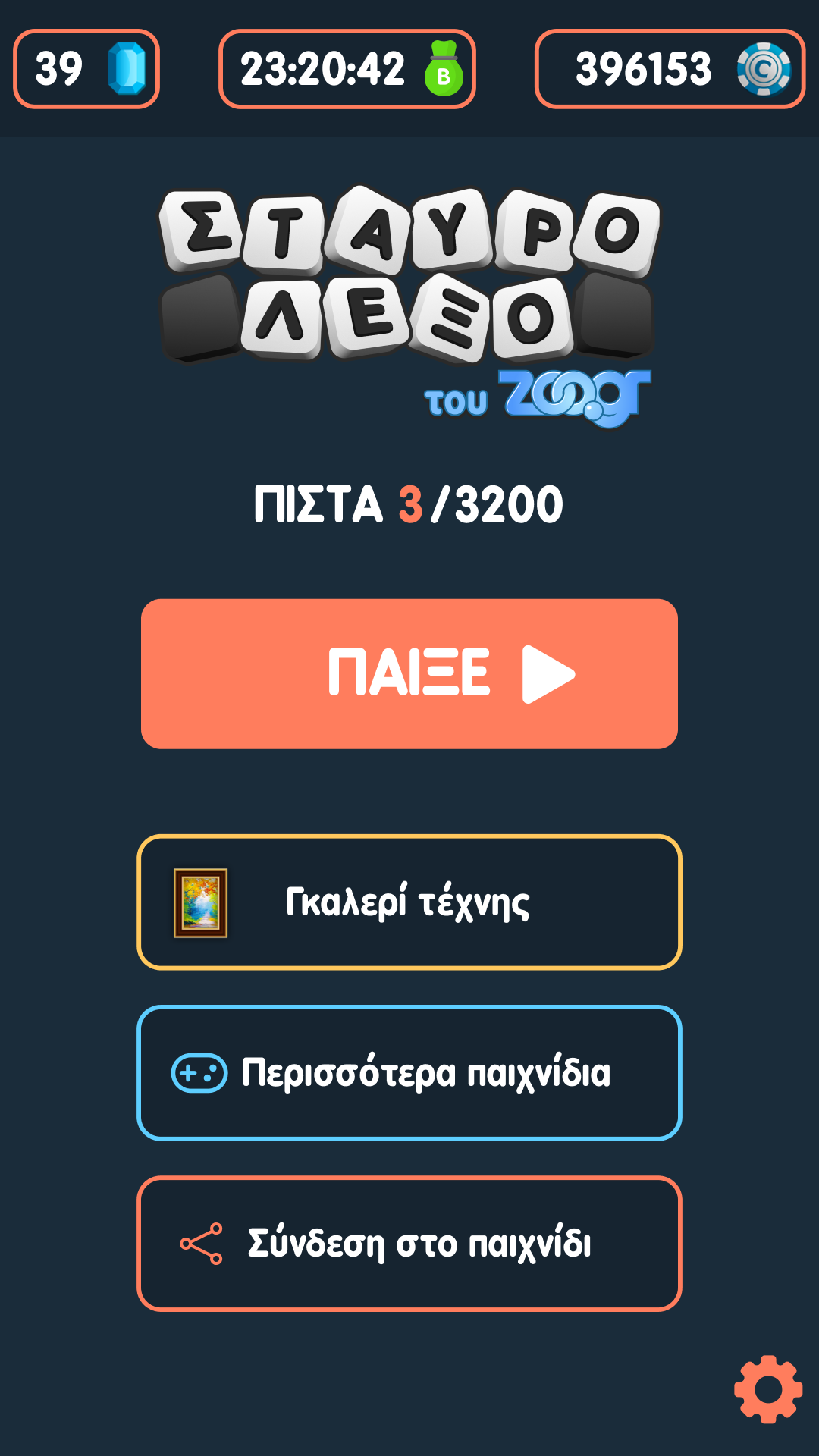Select Περισσότερα παιχνίδια
819x1456 pixels.
coord(409,1075)
